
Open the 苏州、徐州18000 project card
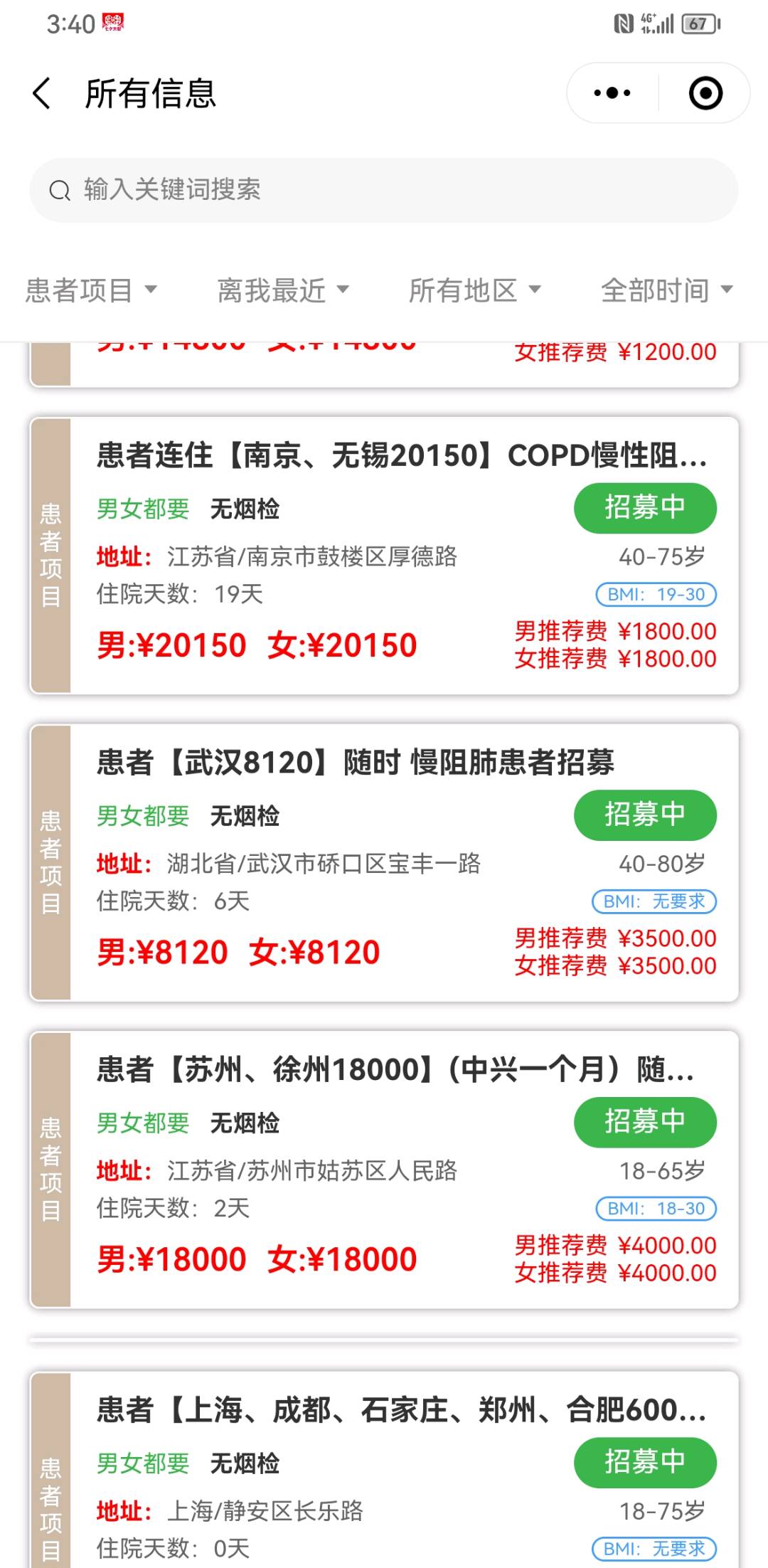(384, 1170)
